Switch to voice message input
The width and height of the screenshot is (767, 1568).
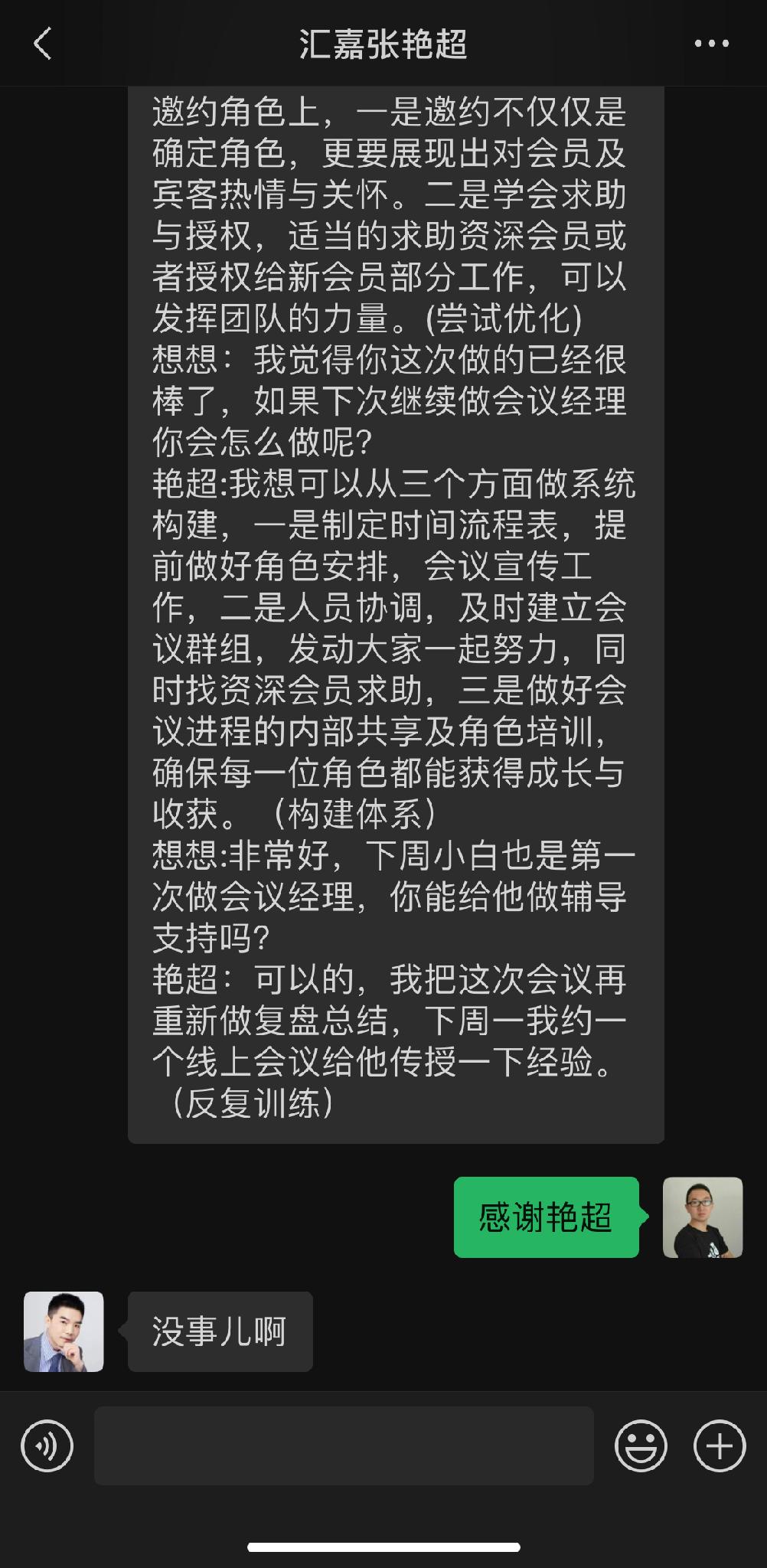(47, 1446)
